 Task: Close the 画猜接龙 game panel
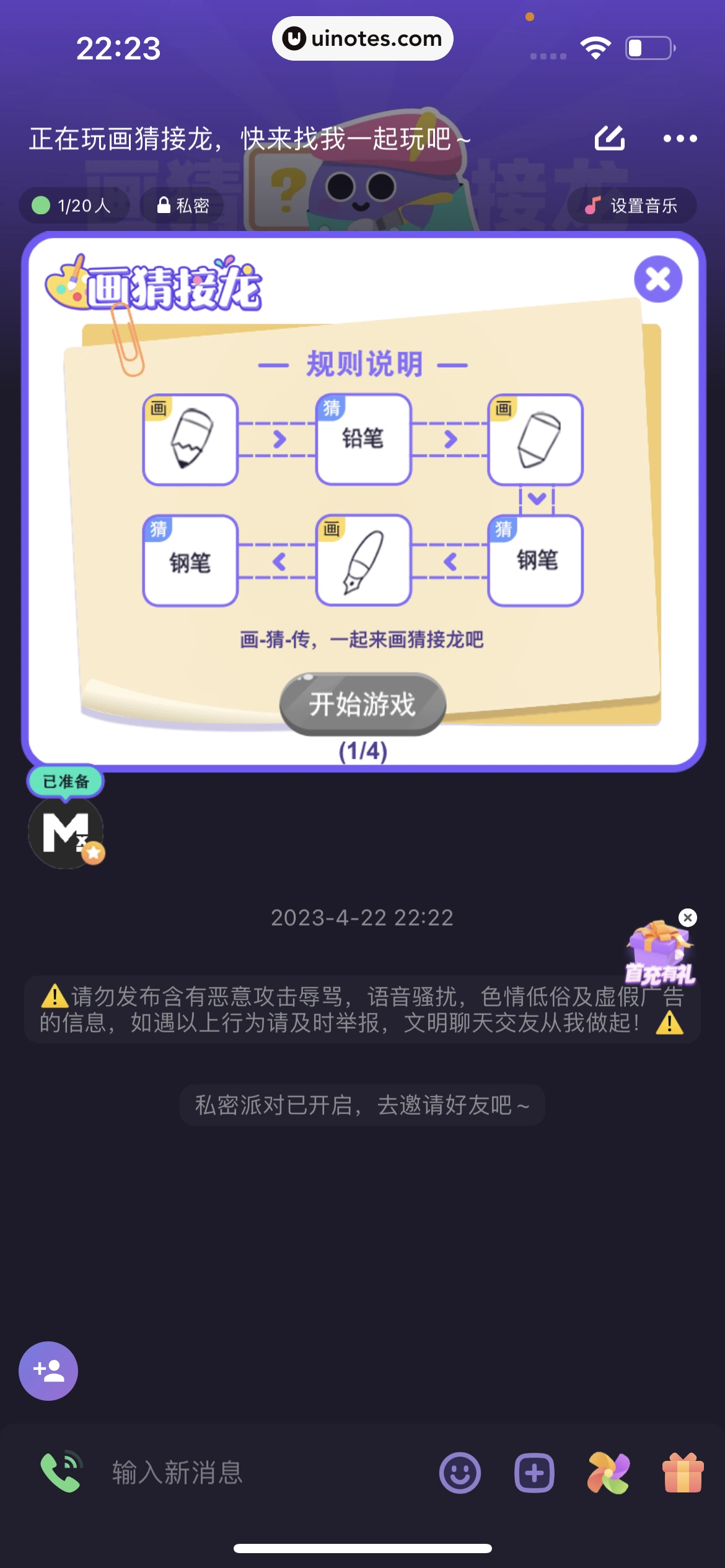pos(657,279)
